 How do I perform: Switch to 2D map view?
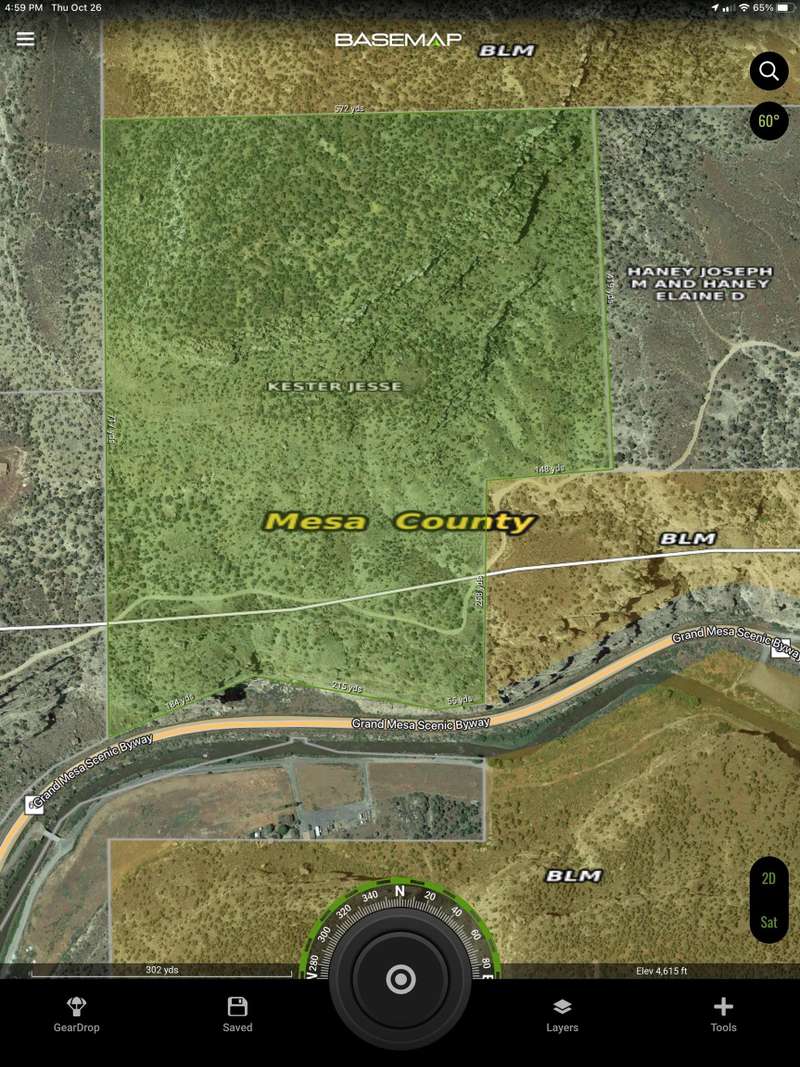(x=768, y=879)
